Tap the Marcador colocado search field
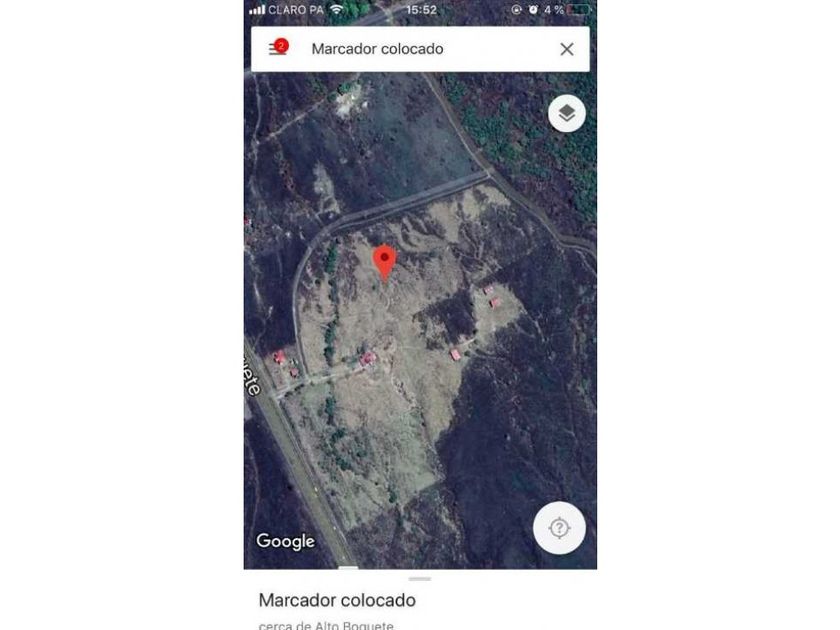Screen dimensions: 840x630 (x=420, y=49)
